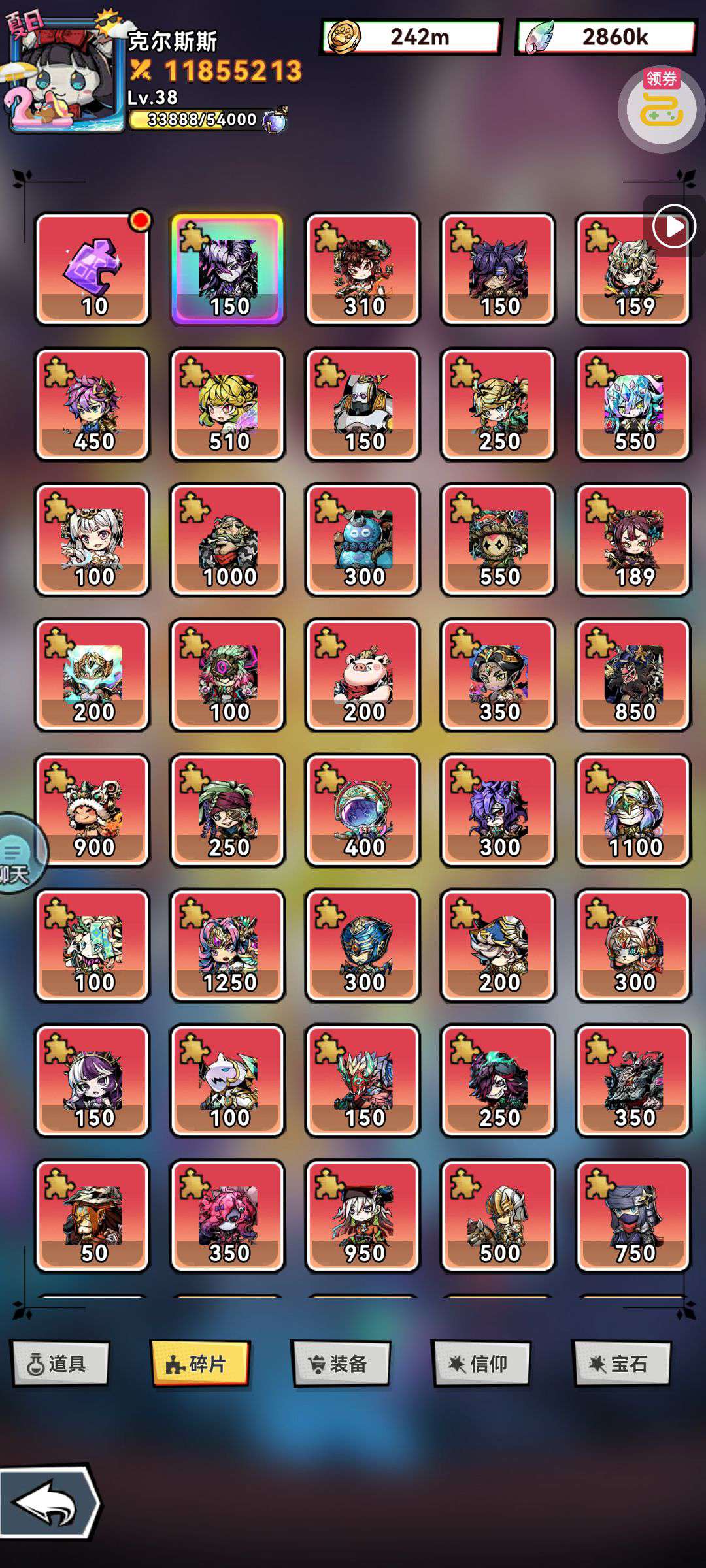
Task: Tap the fragment tile with 750
Action: [x=633, y=1216]
